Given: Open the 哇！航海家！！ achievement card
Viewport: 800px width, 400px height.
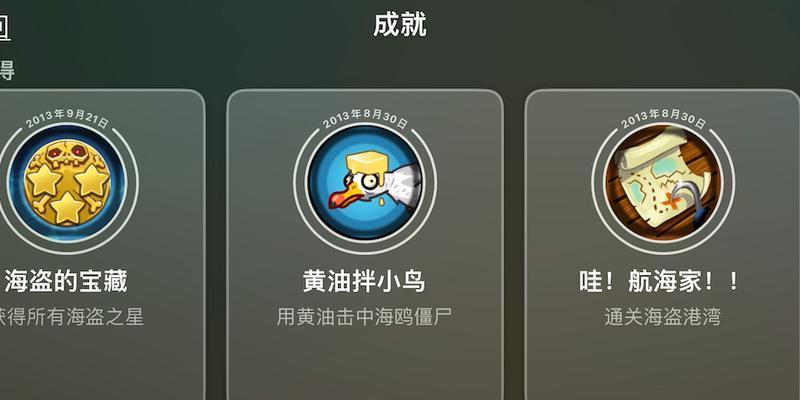Looking at the screenshot, I should point(662,245).
